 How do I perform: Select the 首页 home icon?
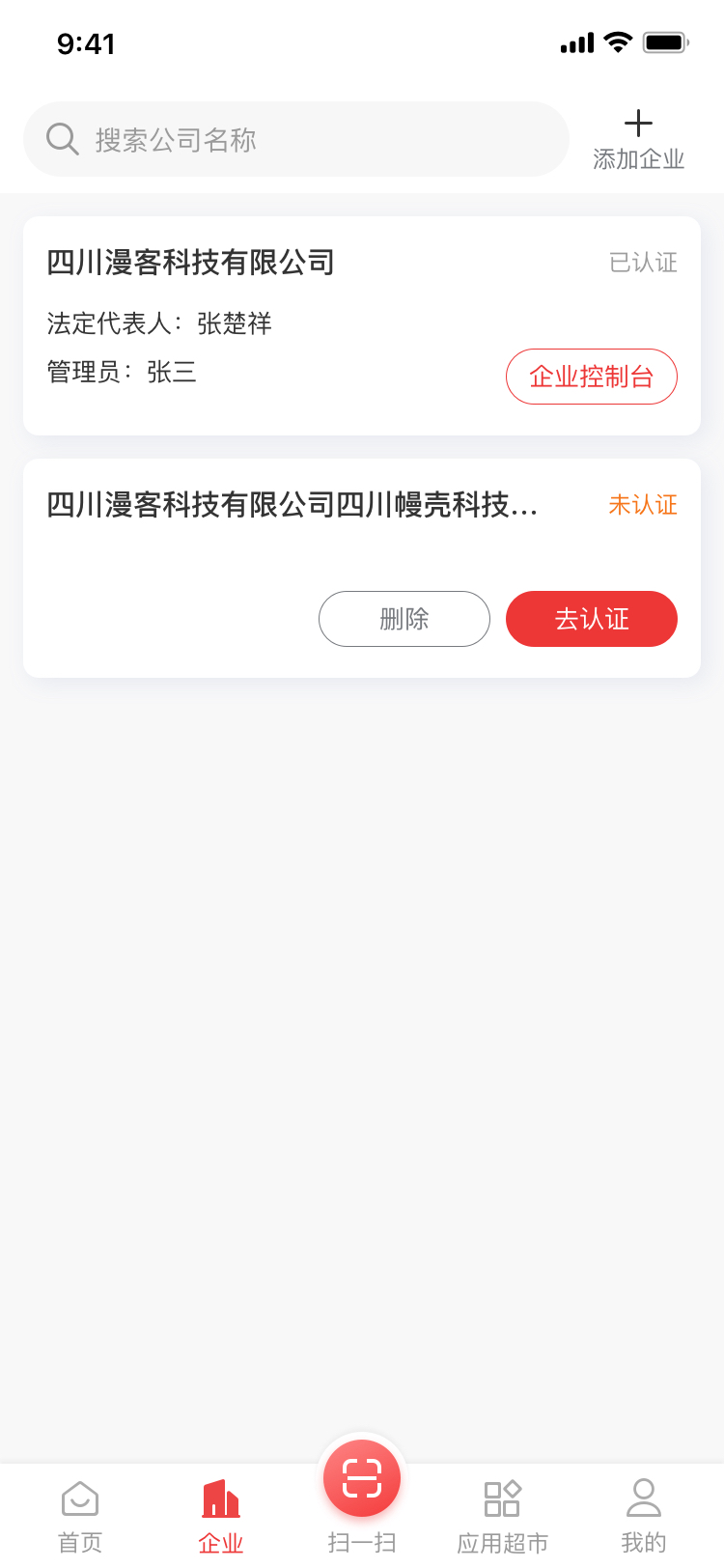tap(80, 1499)
